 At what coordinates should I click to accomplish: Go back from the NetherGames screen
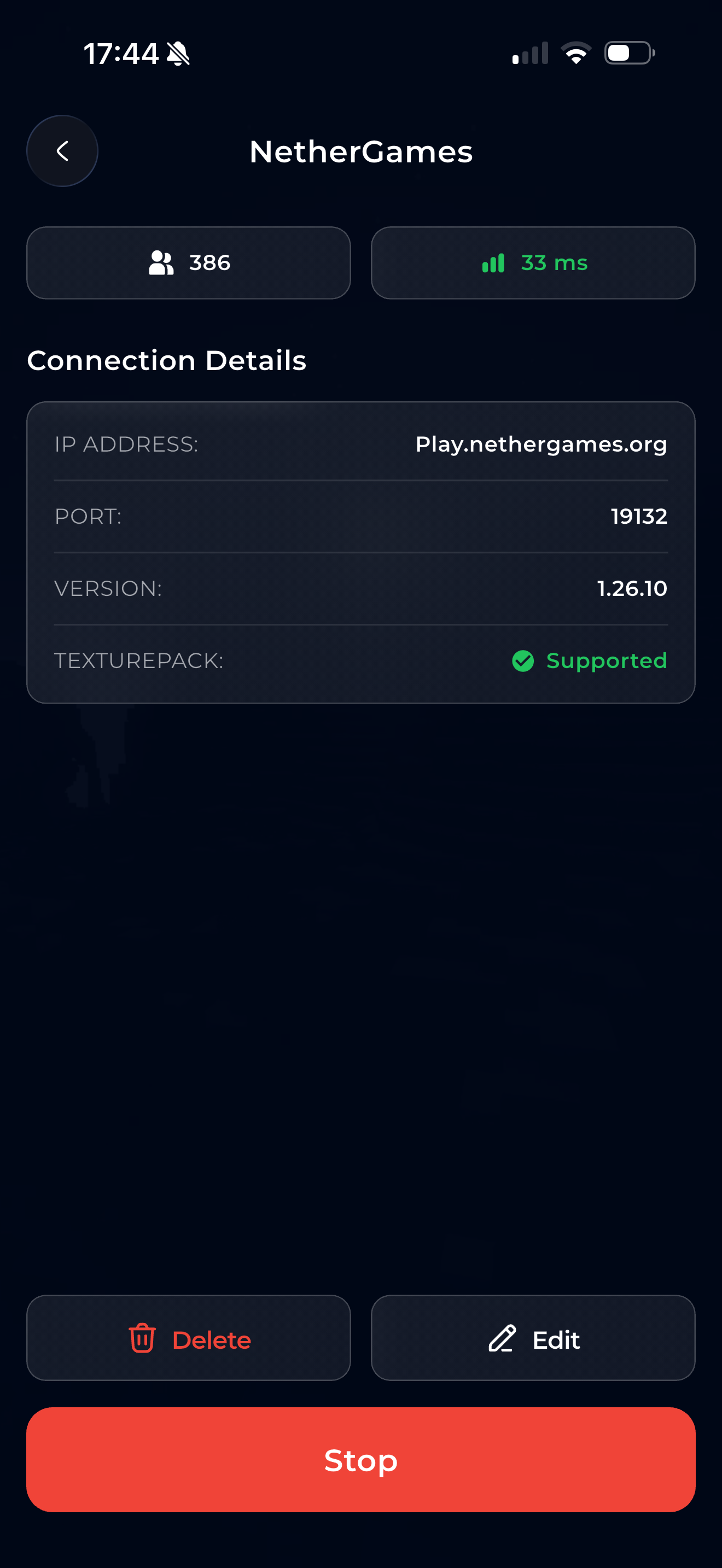(x=62, y=151)
